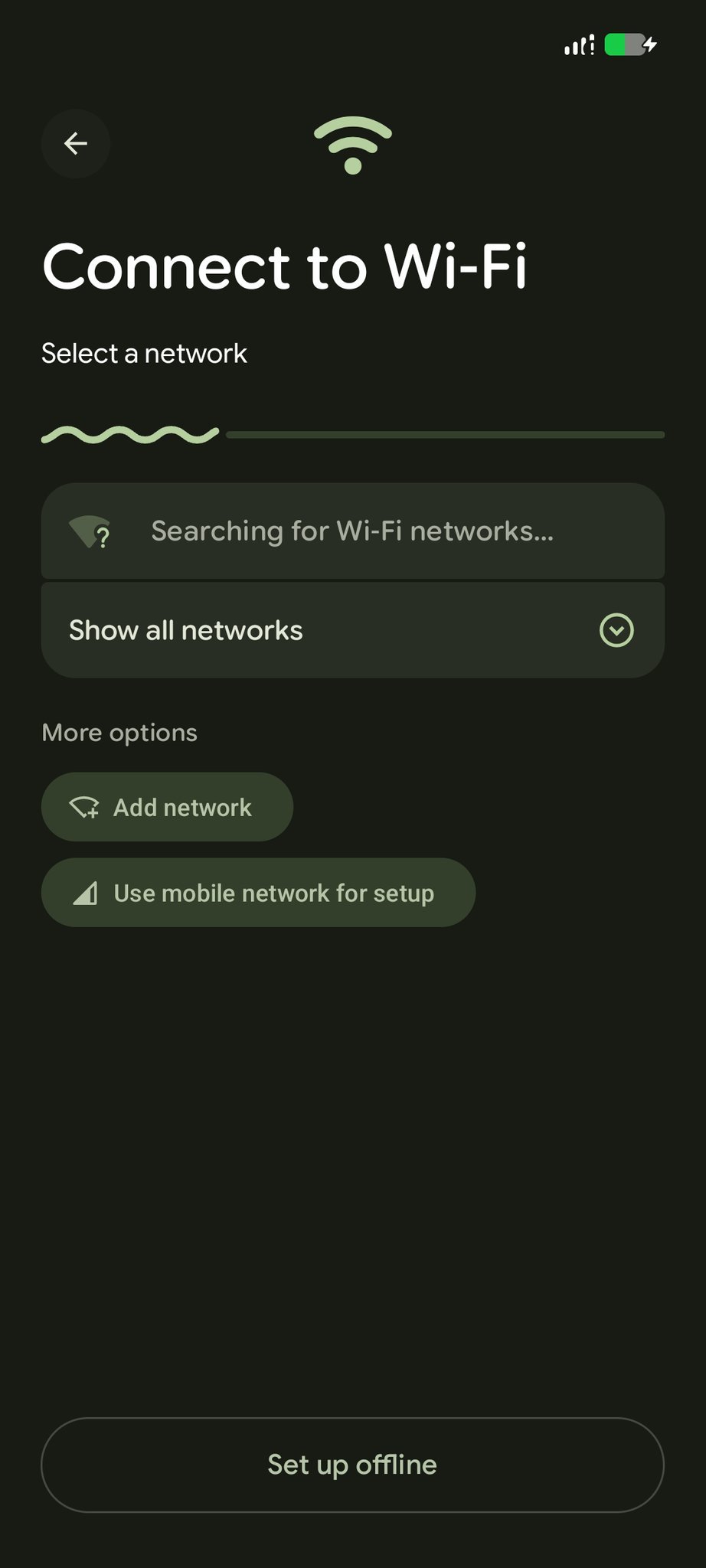706x1568 pixels.
Task: Tap the More options section label
Action: (119, 732)
